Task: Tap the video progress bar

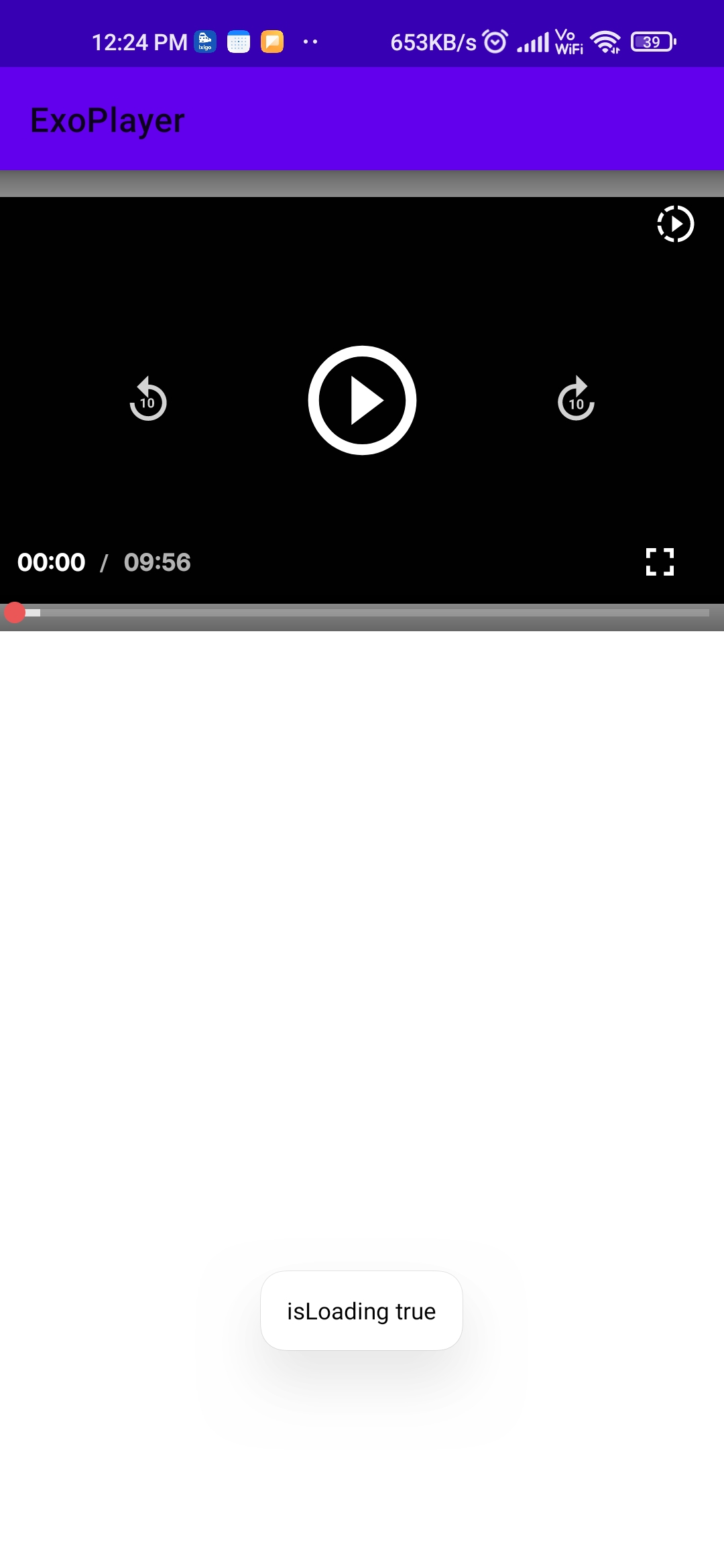Action: (362, 612)
